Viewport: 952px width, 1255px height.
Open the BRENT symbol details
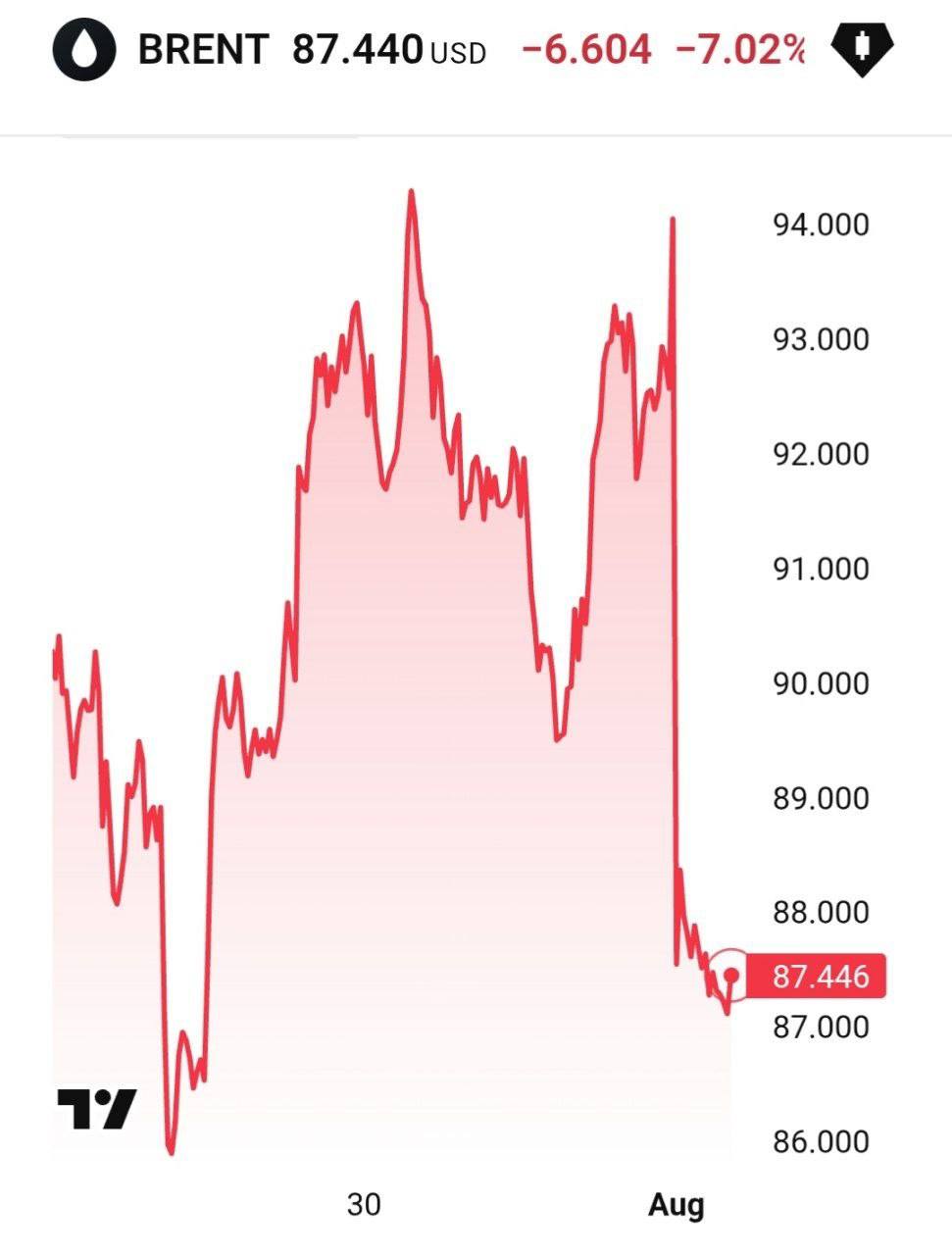point(202,49)
